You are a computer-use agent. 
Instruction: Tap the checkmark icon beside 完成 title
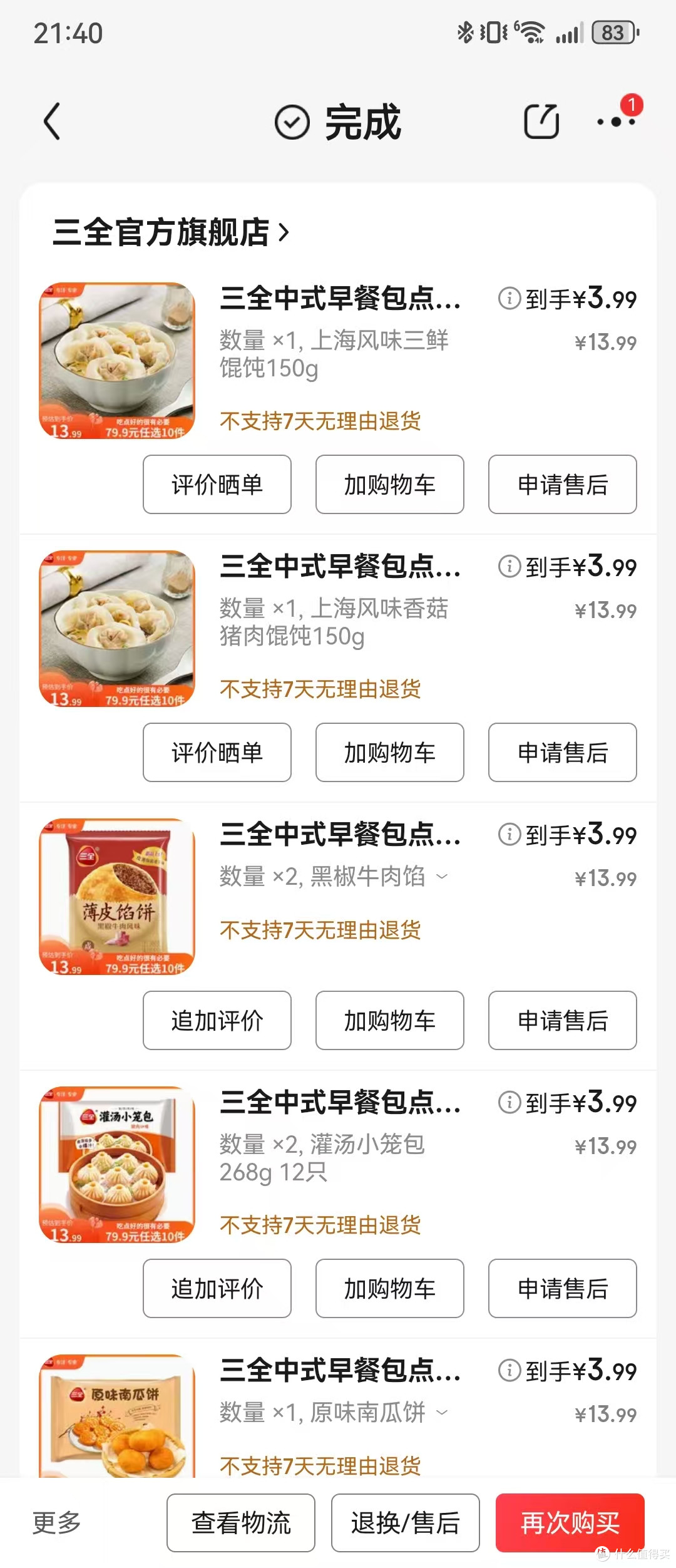pyautogui.click(x=292, y=121)
